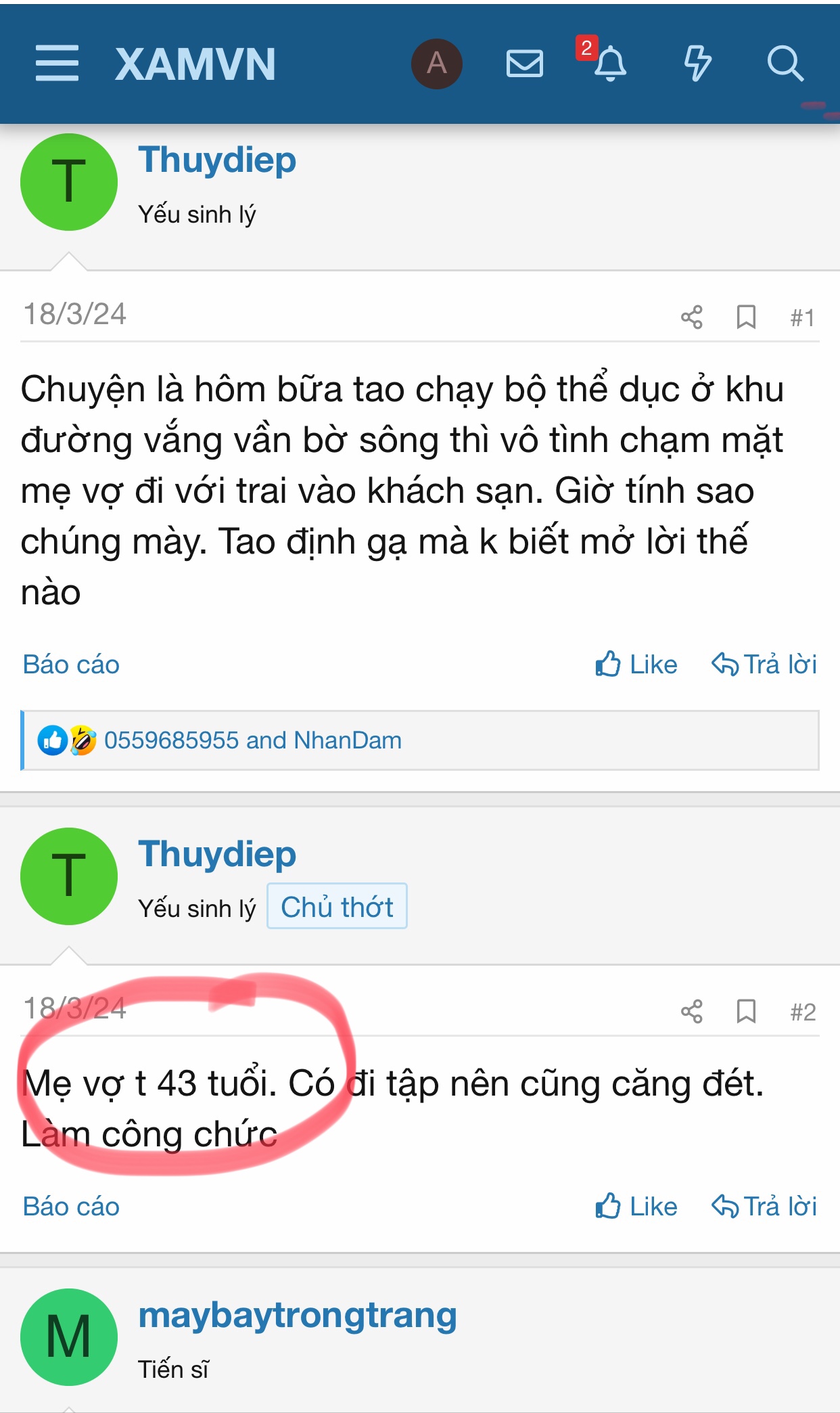Report post #1 via Báo cáo
The height and width of the screenshot is (1413, 840).
point(71,665)
